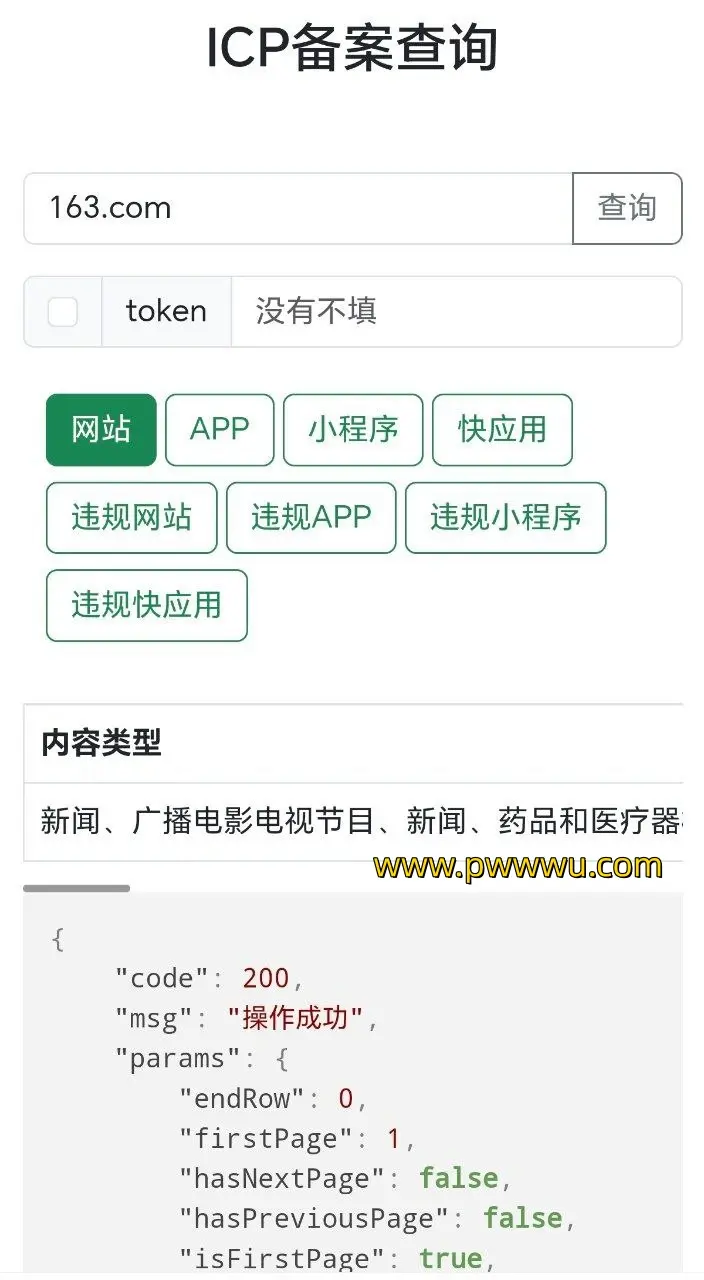Screen dimensions: 704x1280
Task: Select the 违规APP option
Action: 311,518
